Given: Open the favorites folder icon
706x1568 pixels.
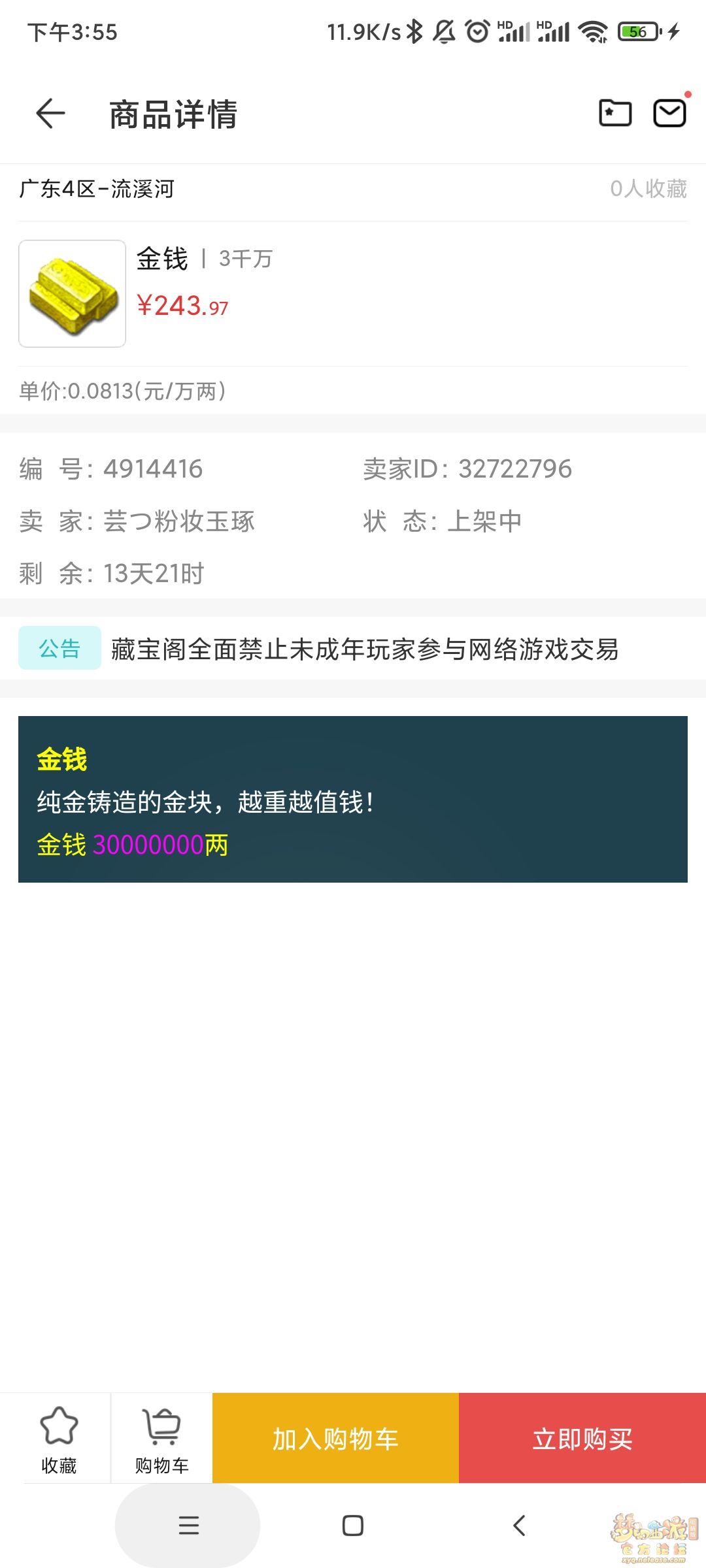Looking at the screenshot, I should [615, 114].
